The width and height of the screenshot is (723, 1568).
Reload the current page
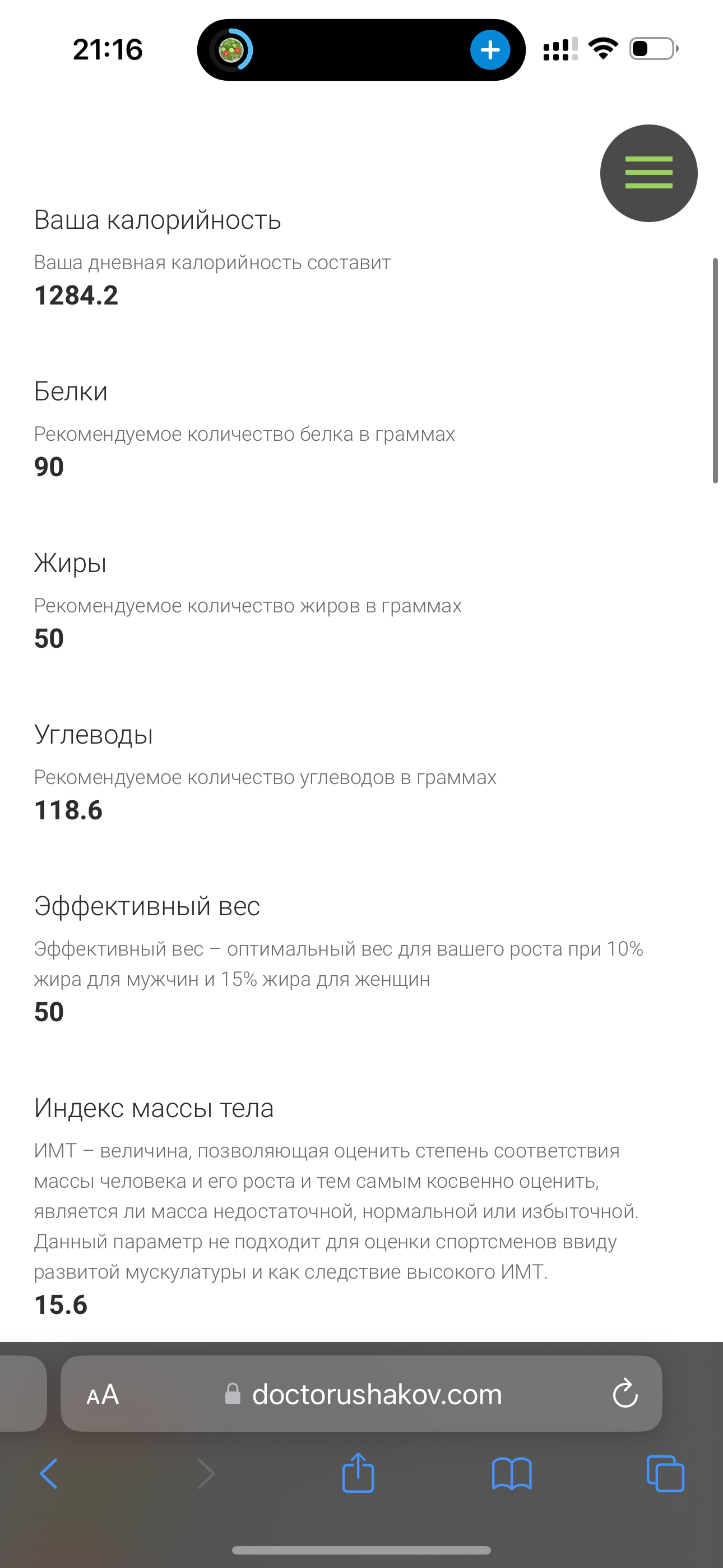(x=624, y=1395)
